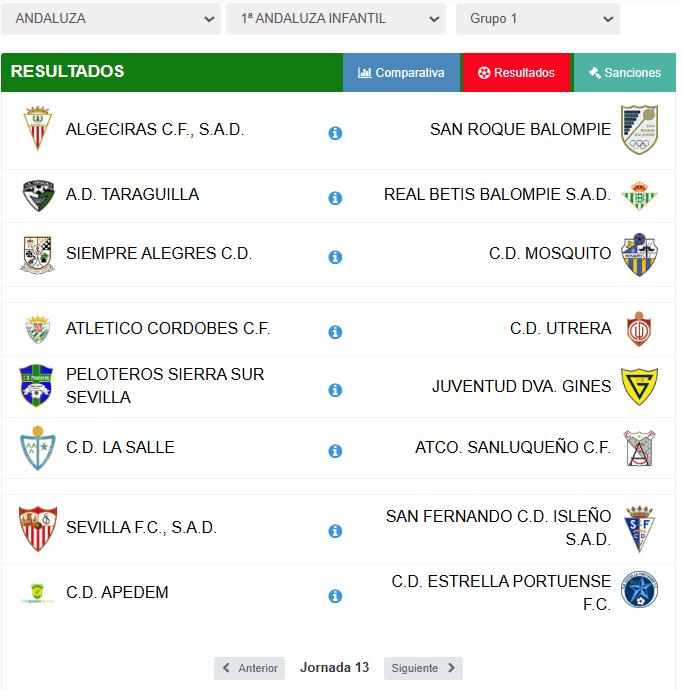The height and width of the screenshot is (690, 682).
Task: Open info for Sevilla F.C. vs San Fernando
Action: 335,531
